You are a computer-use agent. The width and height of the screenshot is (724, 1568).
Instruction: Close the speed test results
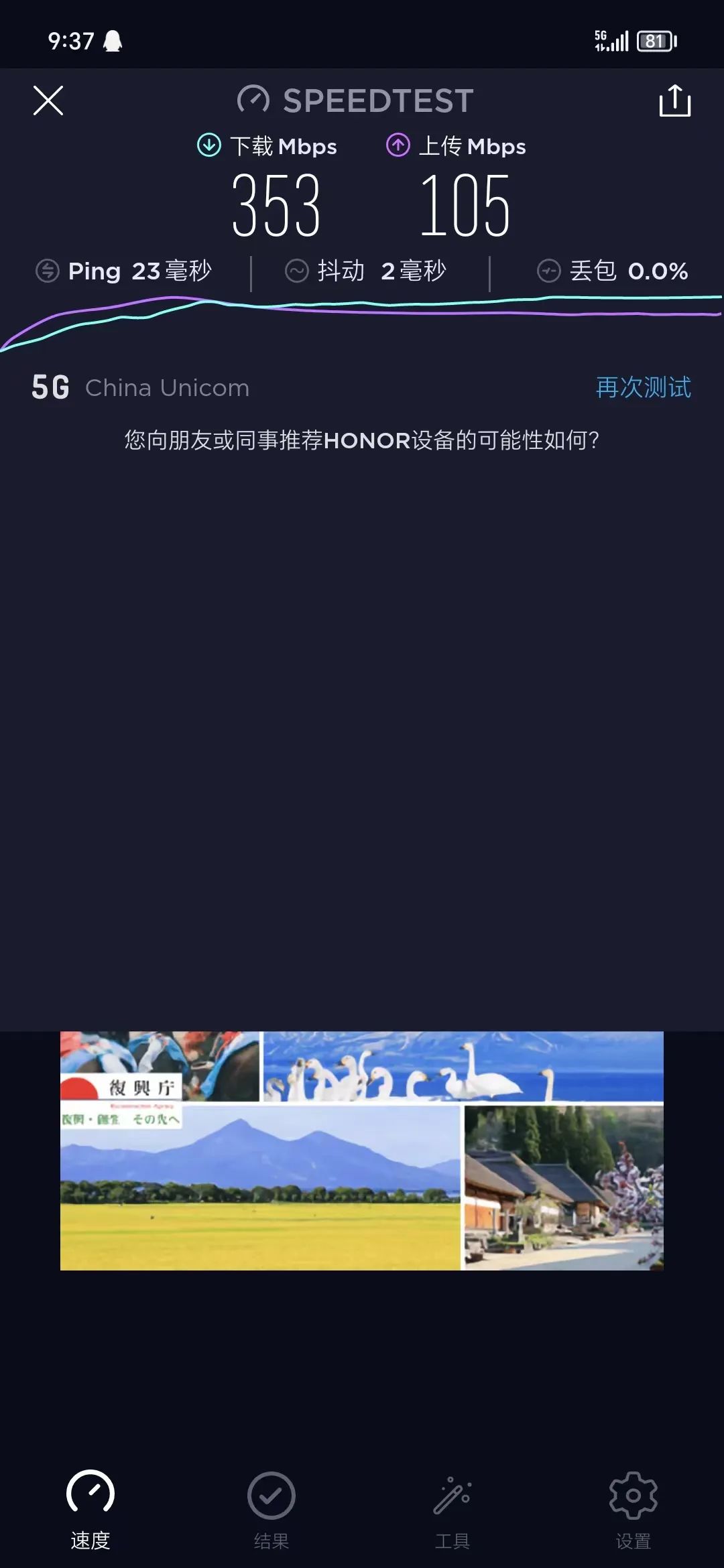tap(48, 101)
